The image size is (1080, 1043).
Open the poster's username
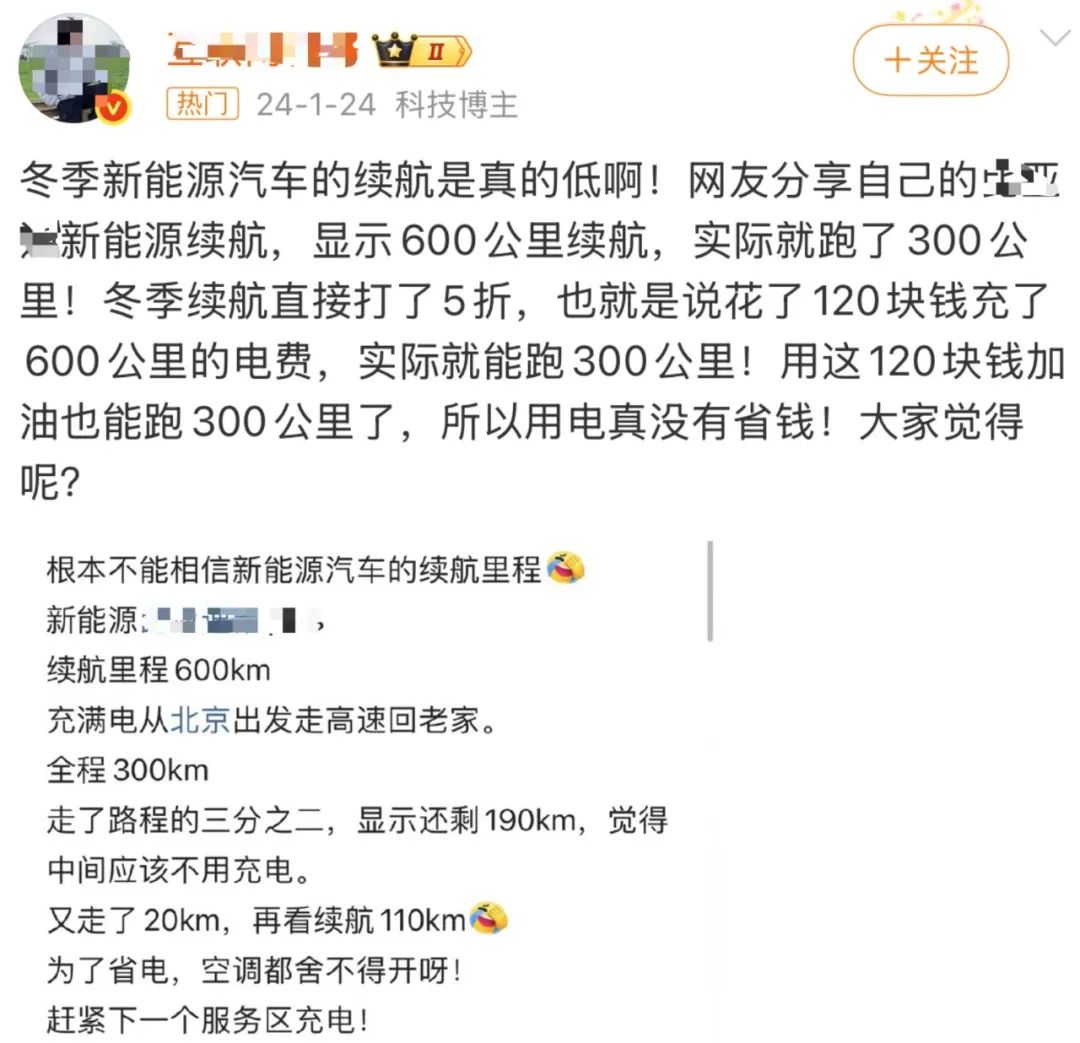(x=262, y=49)
